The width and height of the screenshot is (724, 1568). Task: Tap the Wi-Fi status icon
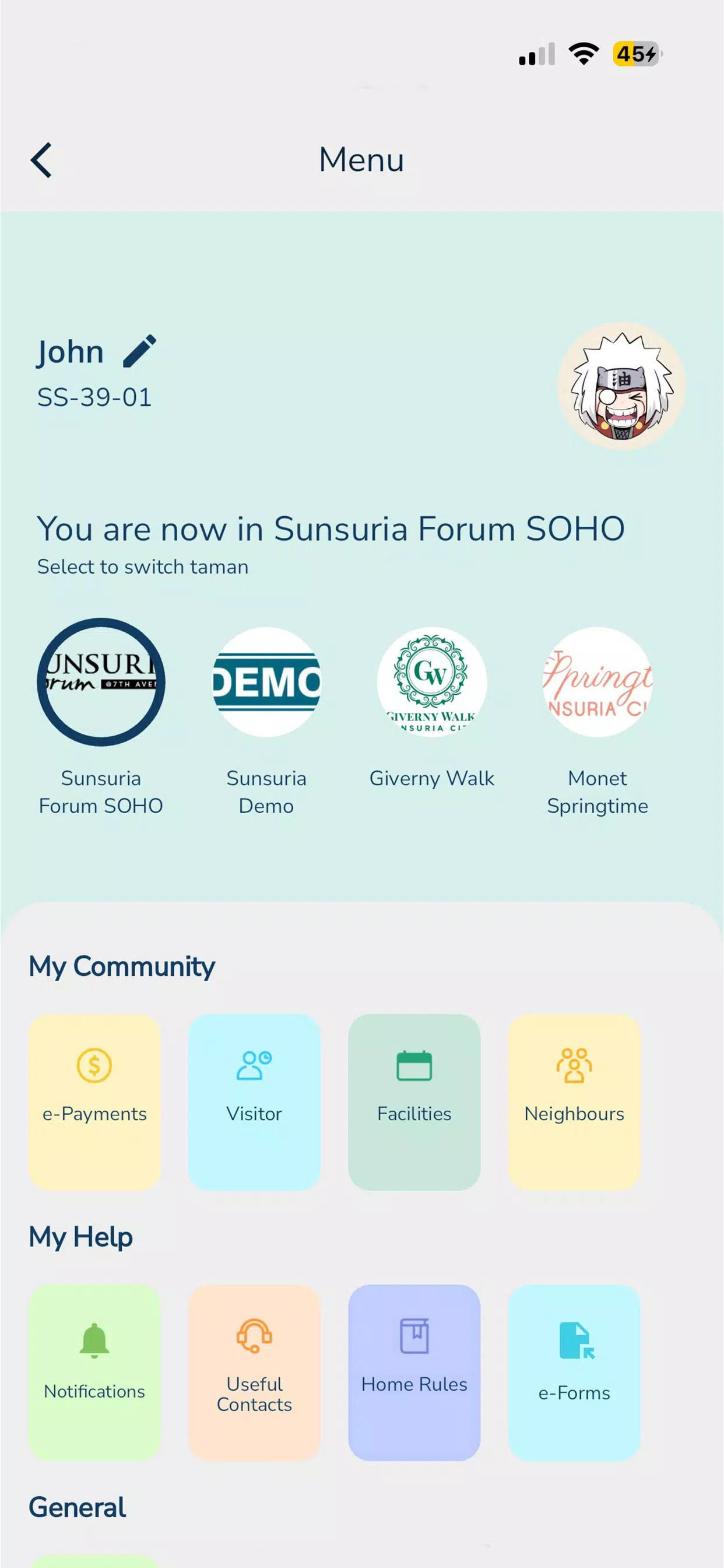(x=582, y=54)
